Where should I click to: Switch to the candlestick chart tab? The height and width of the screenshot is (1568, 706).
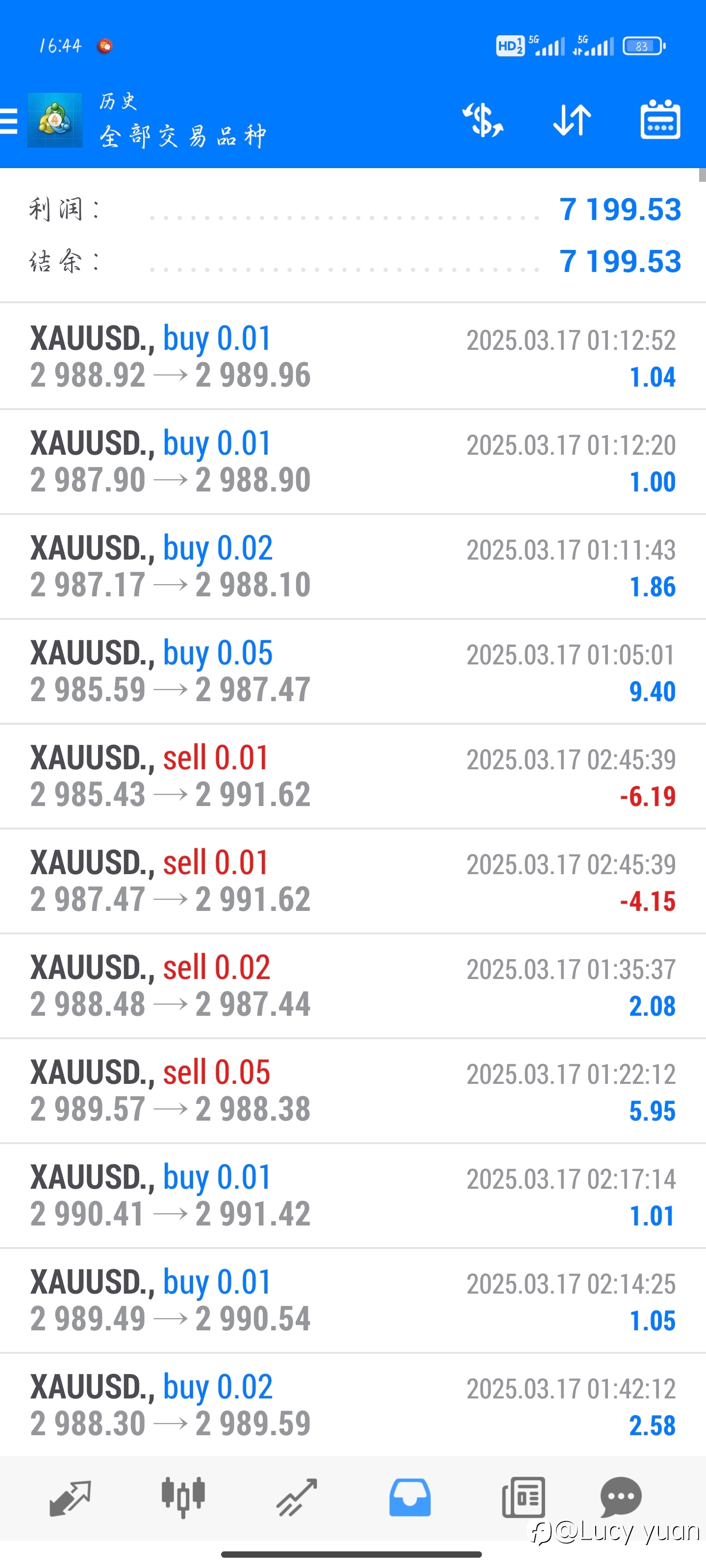coord(183,1498)
